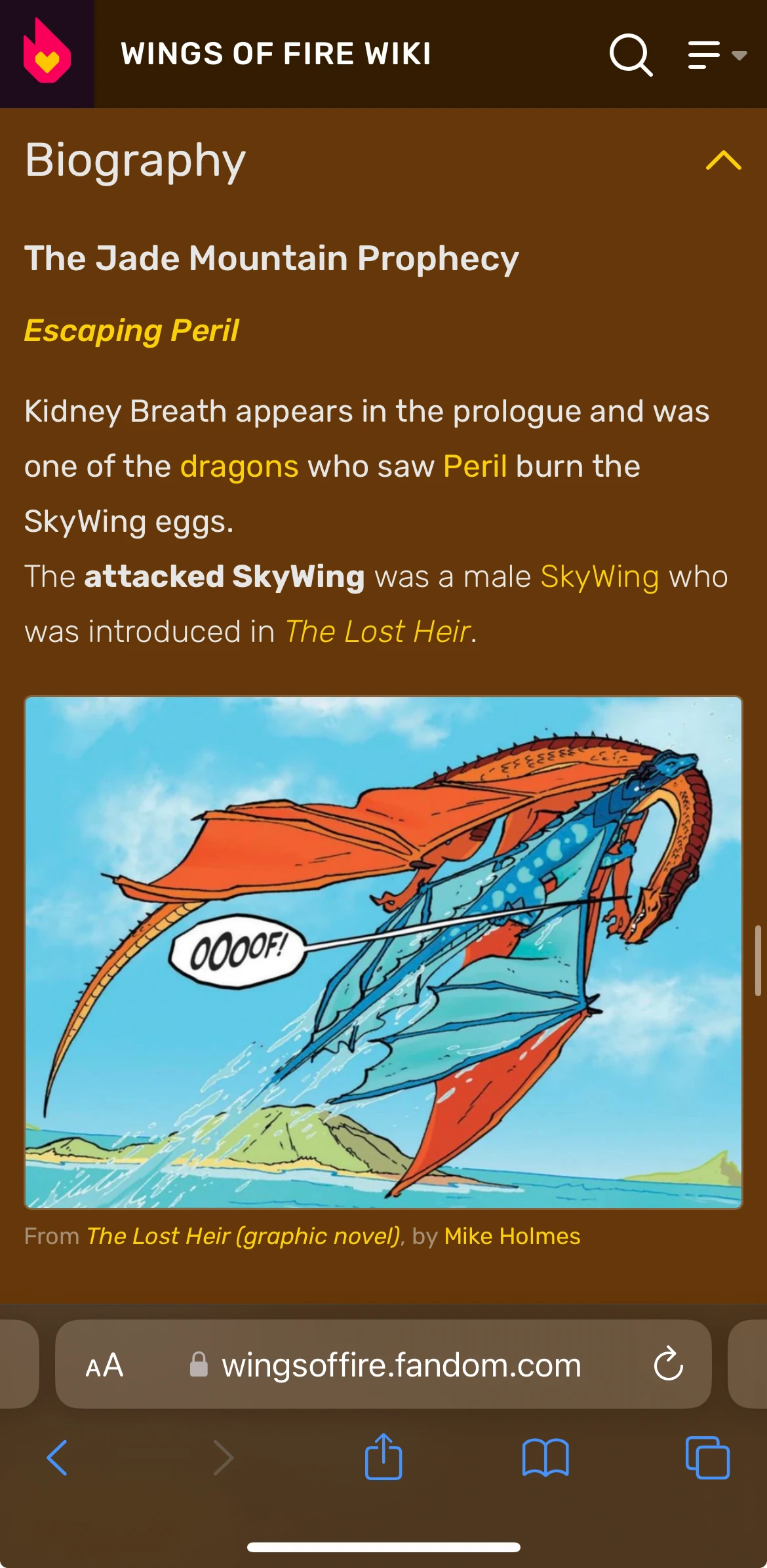Open The Lost Heir book link
767x1568 pixels.
[x=378, y=632]
